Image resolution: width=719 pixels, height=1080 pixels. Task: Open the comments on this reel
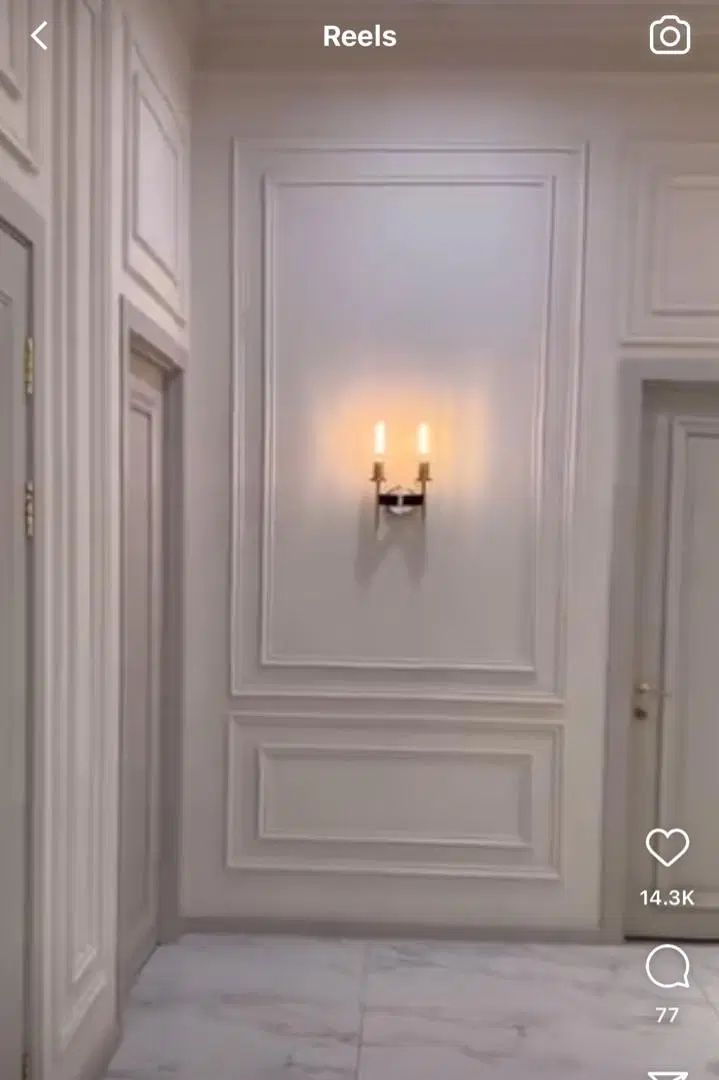[667, 966]
